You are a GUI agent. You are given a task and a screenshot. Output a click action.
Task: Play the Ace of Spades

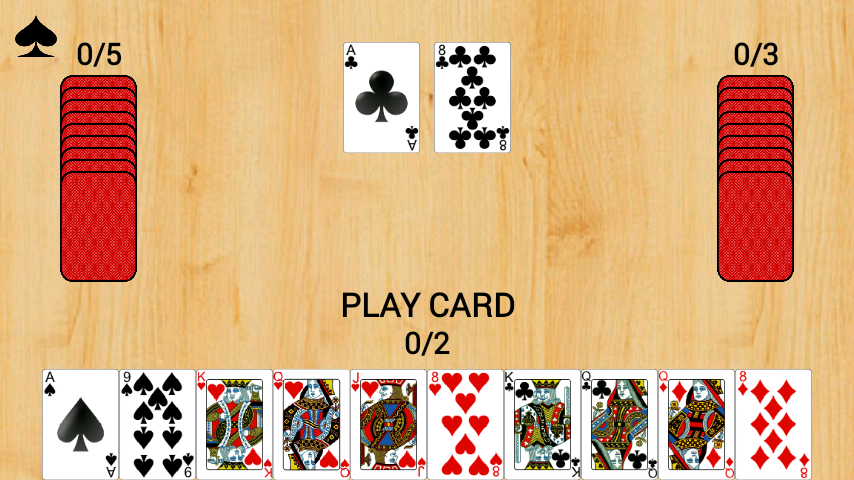pyautogui.click(x=80, y=425)
